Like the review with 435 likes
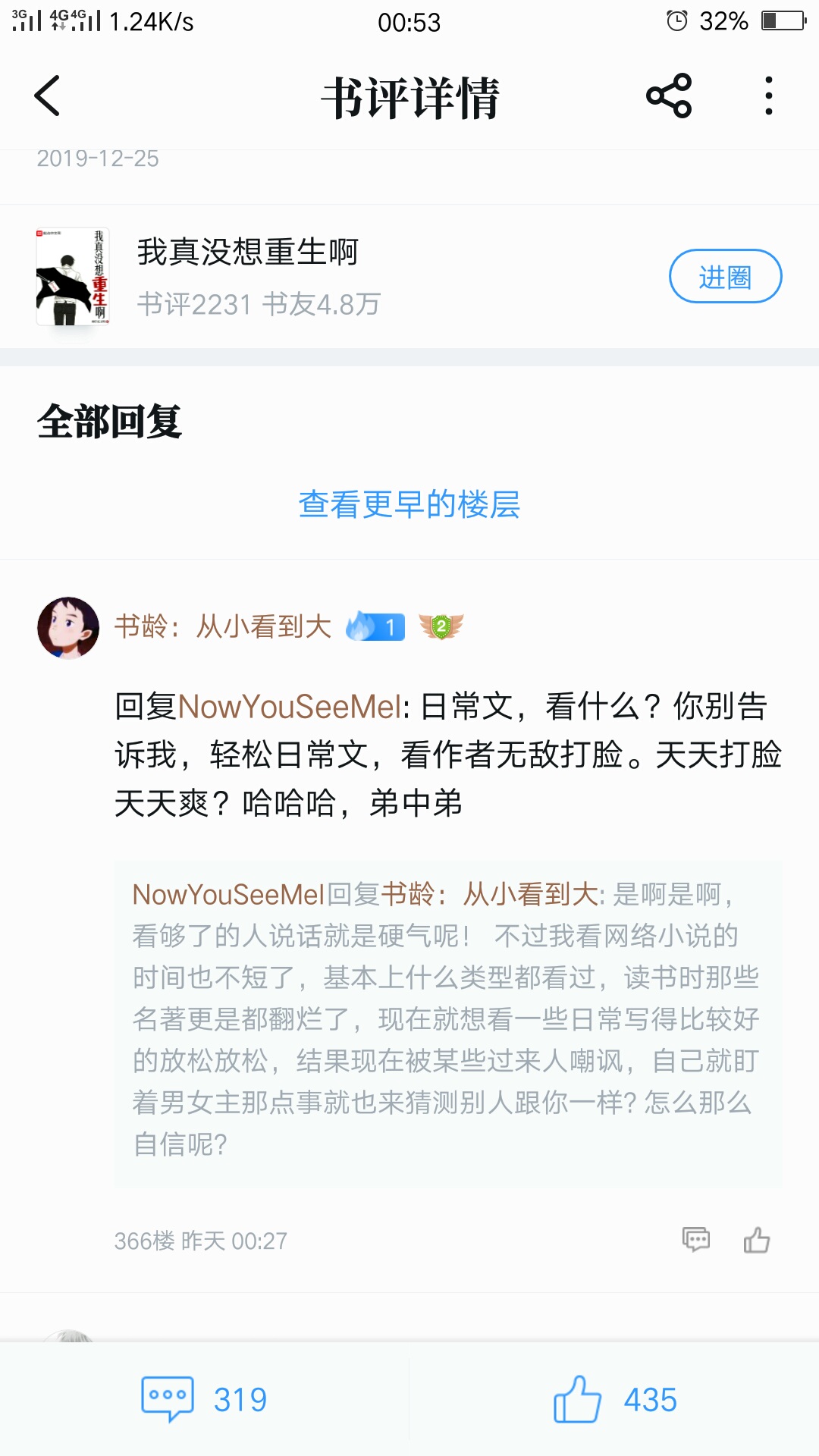 pos(614,1399)
